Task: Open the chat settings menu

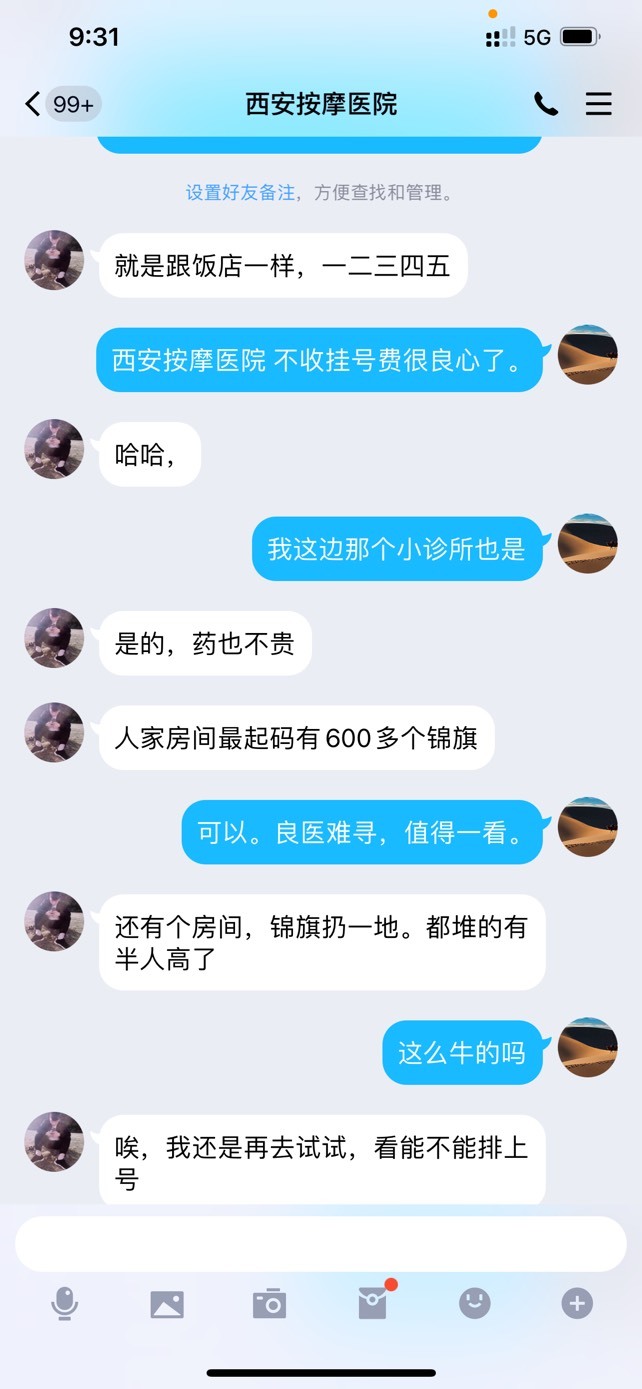Action: (599, 104)
